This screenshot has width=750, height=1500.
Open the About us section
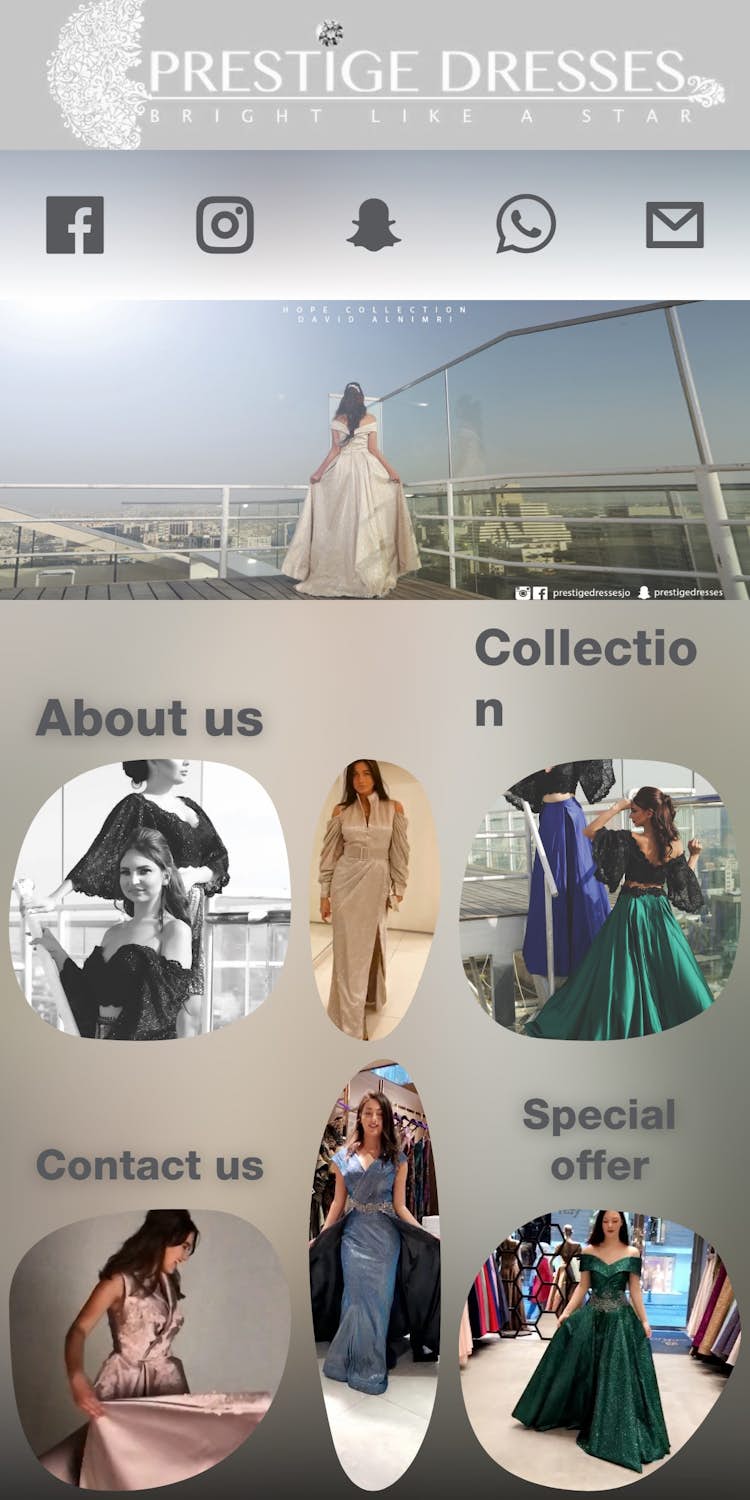tap(150, 714)
